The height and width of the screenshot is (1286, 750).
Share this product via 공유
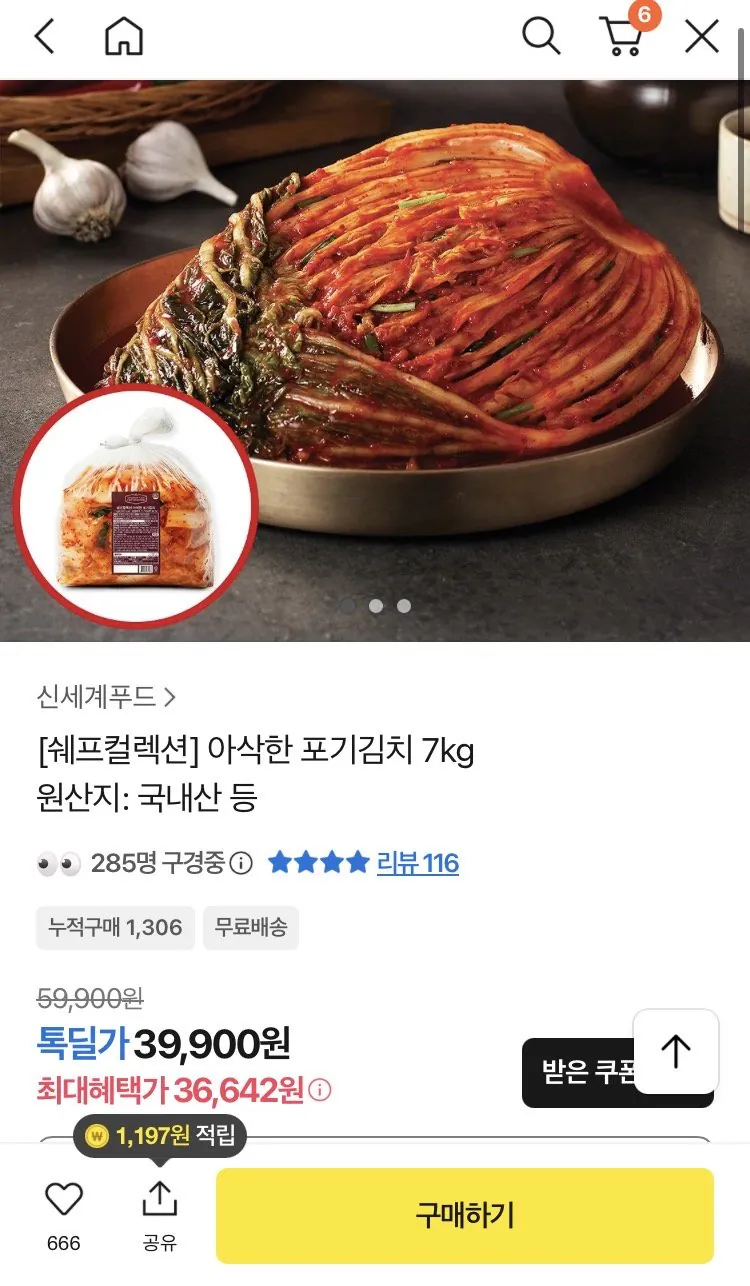point(160,1212)
